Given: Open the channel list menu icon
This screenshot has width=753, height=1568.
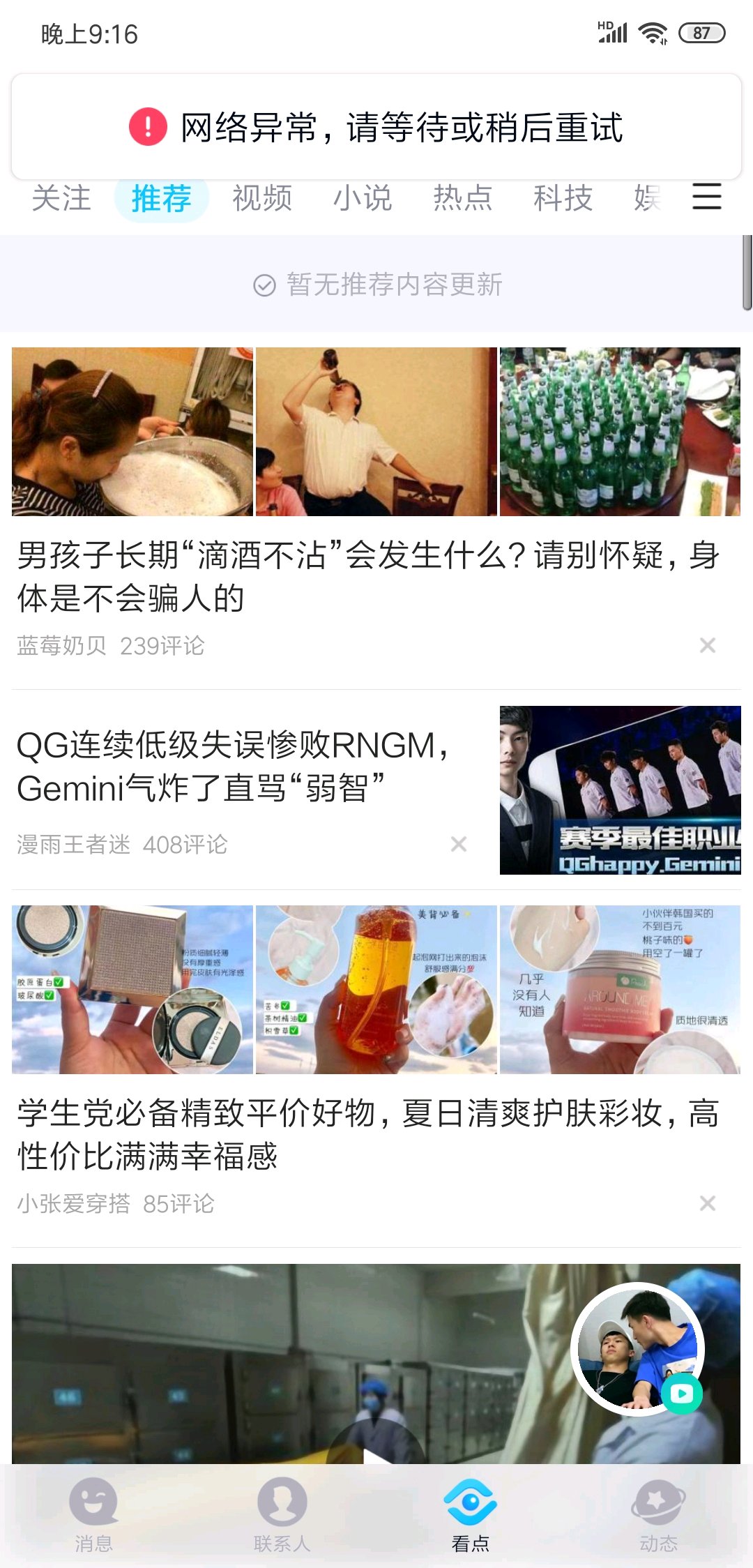Looking at the screenshot, I should [706, 197].
